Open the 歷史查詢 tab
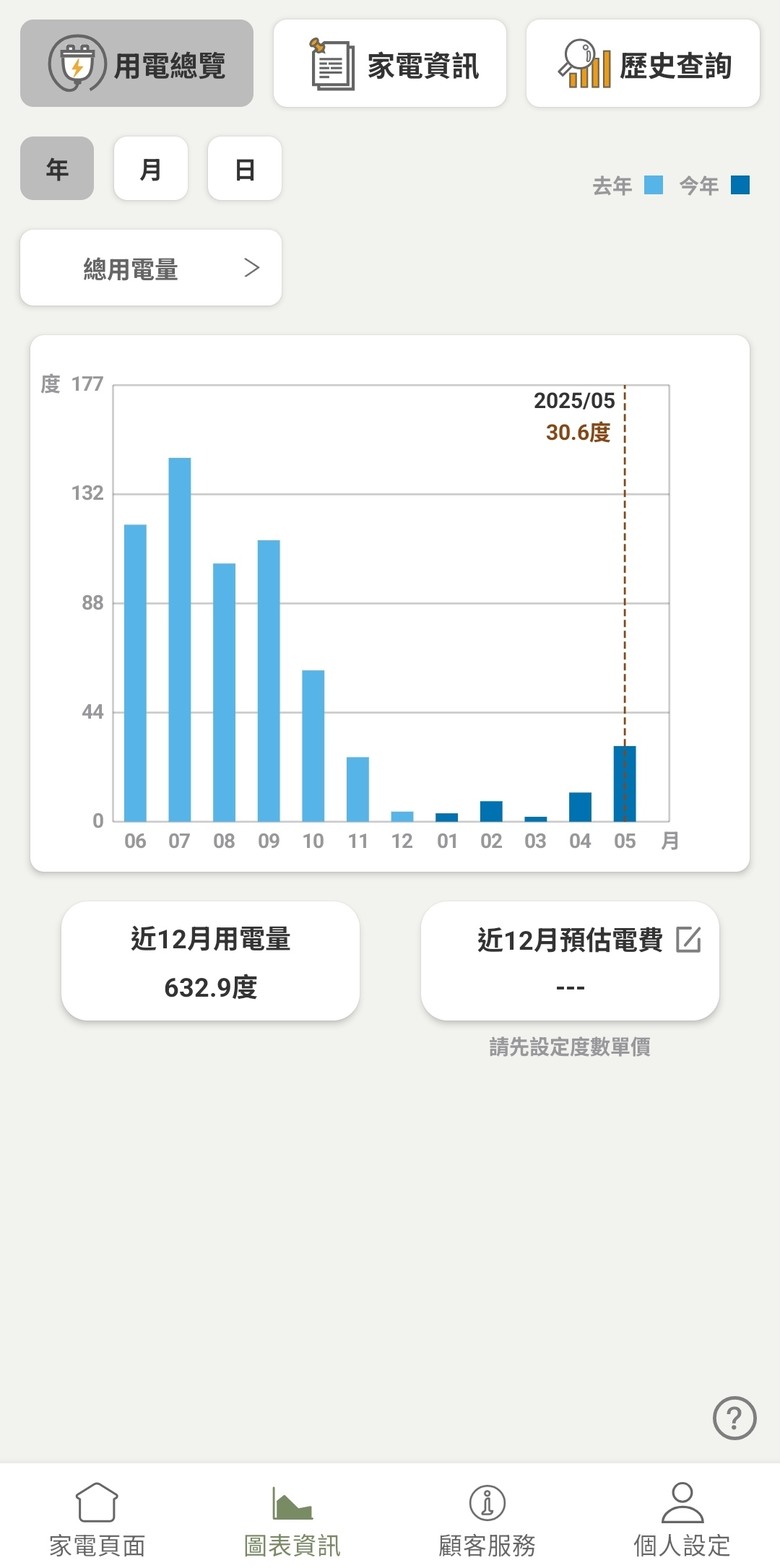 point(643,64)
